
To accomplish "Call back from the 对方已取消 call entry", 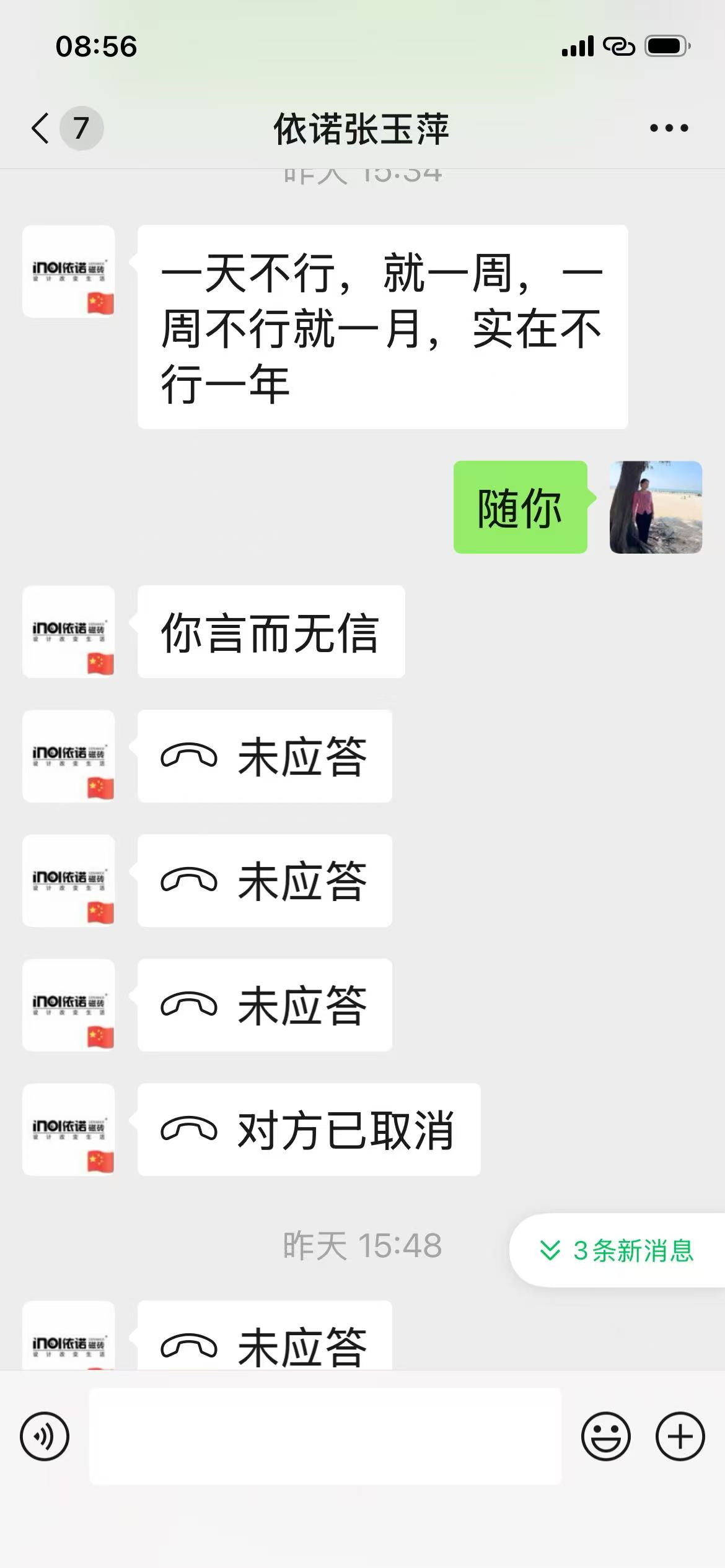I will pos(309,1130).
